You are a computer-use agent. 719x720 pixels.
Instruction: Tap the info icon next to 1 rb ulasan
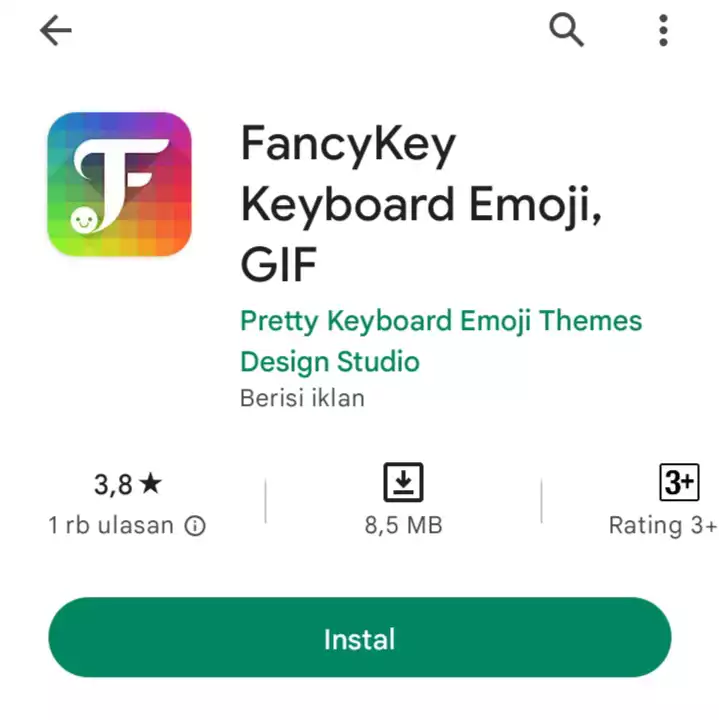tap(196, 526)
